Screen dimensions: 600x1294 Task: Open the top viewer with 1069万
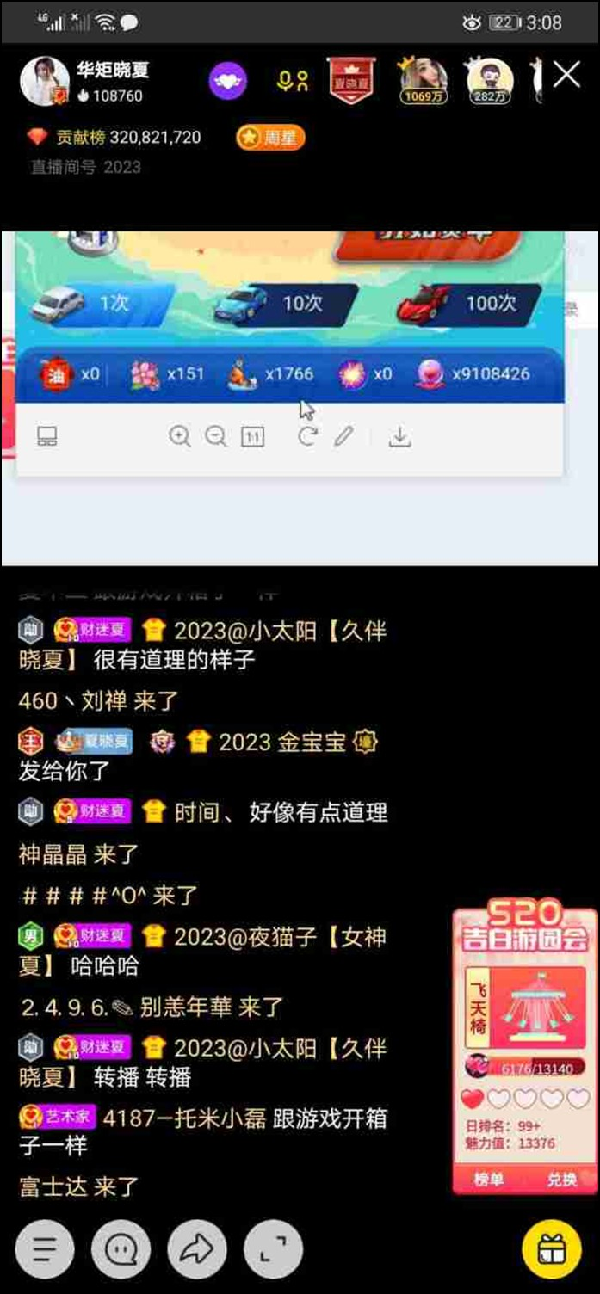point(423,81)
